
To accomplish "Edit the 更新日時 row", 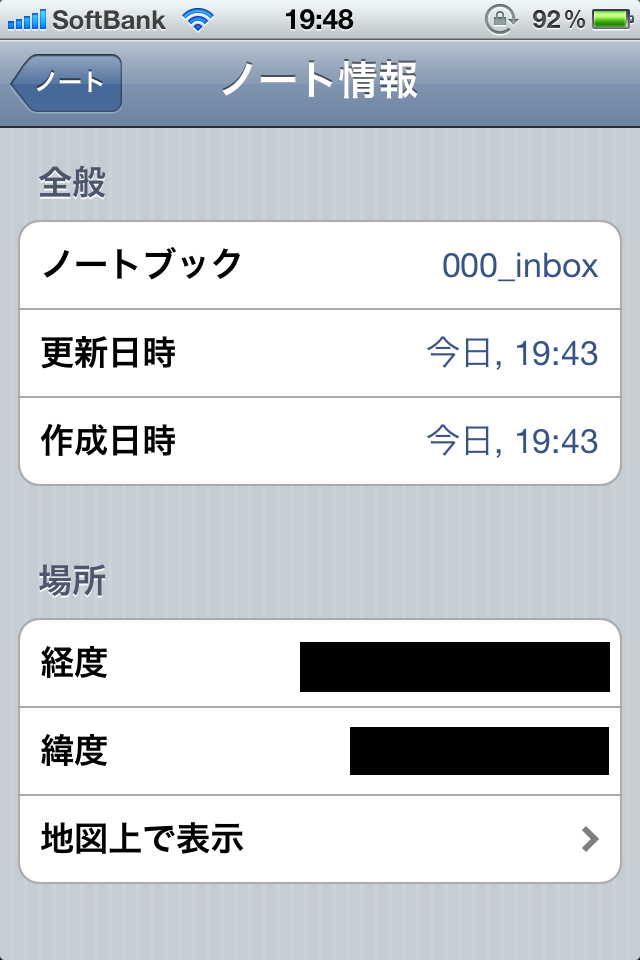I will [320, 353].
